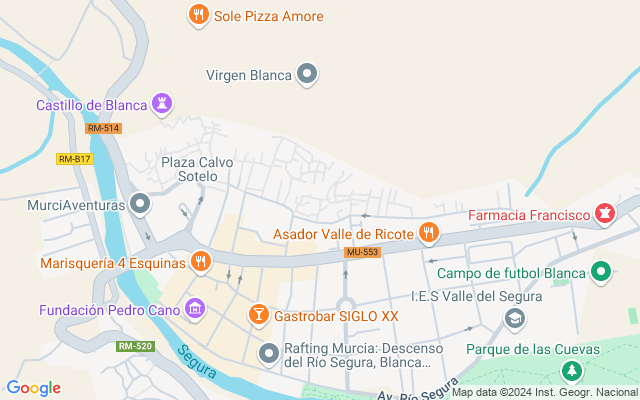Image resolution: width=640 pixels, height=400 pixels.
Task: Open the Fundación Pedro Cano museum marker
Action: (x=196, y=309)
